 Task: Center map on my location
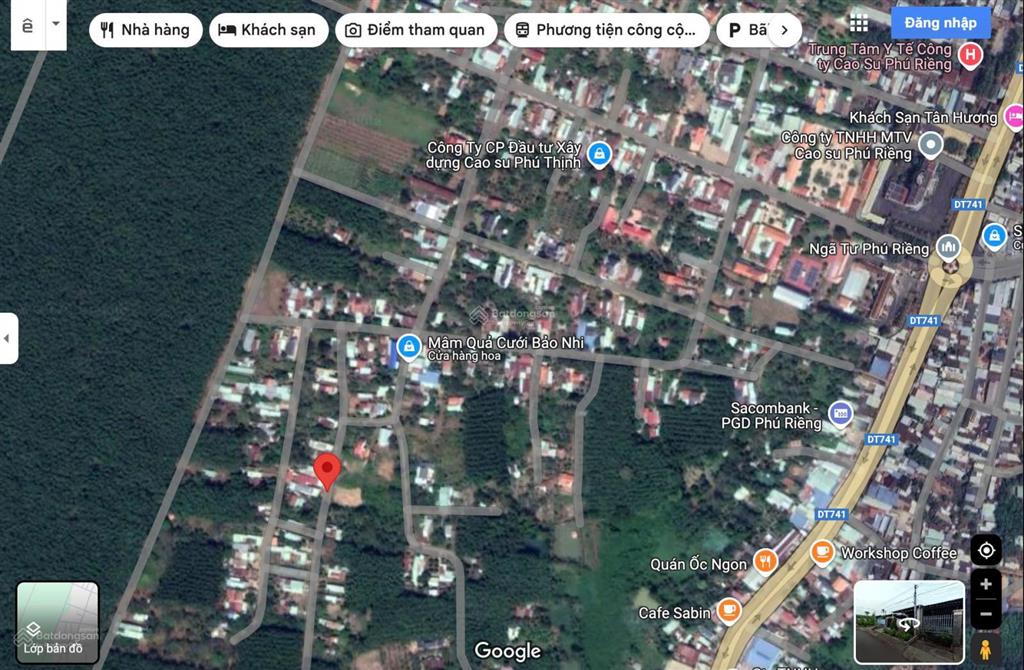[x=986, y=550]
